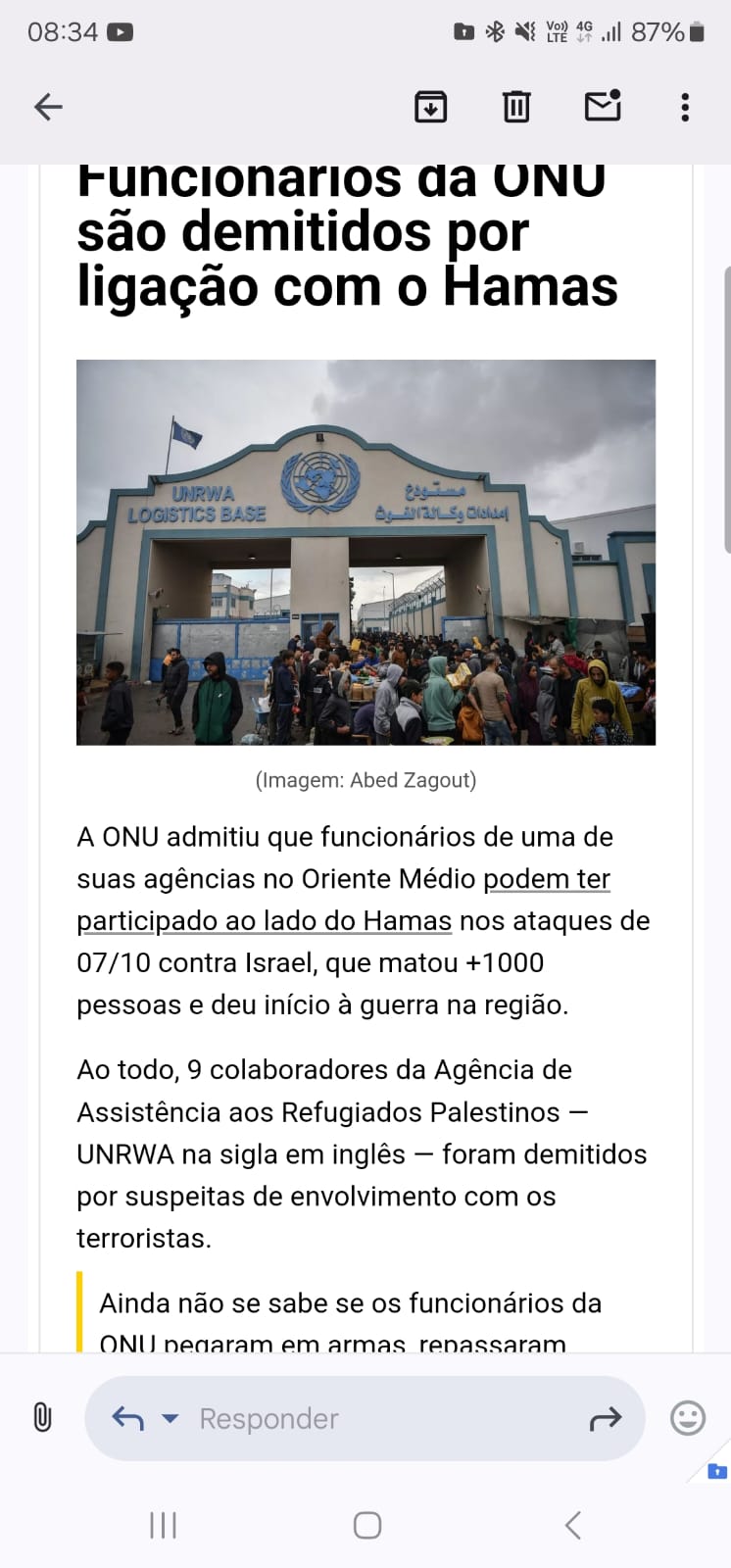Viewport: 731px width, 1568px height.
Task: Open the three-dot overflow menu
Action: [x=685, y=106]
